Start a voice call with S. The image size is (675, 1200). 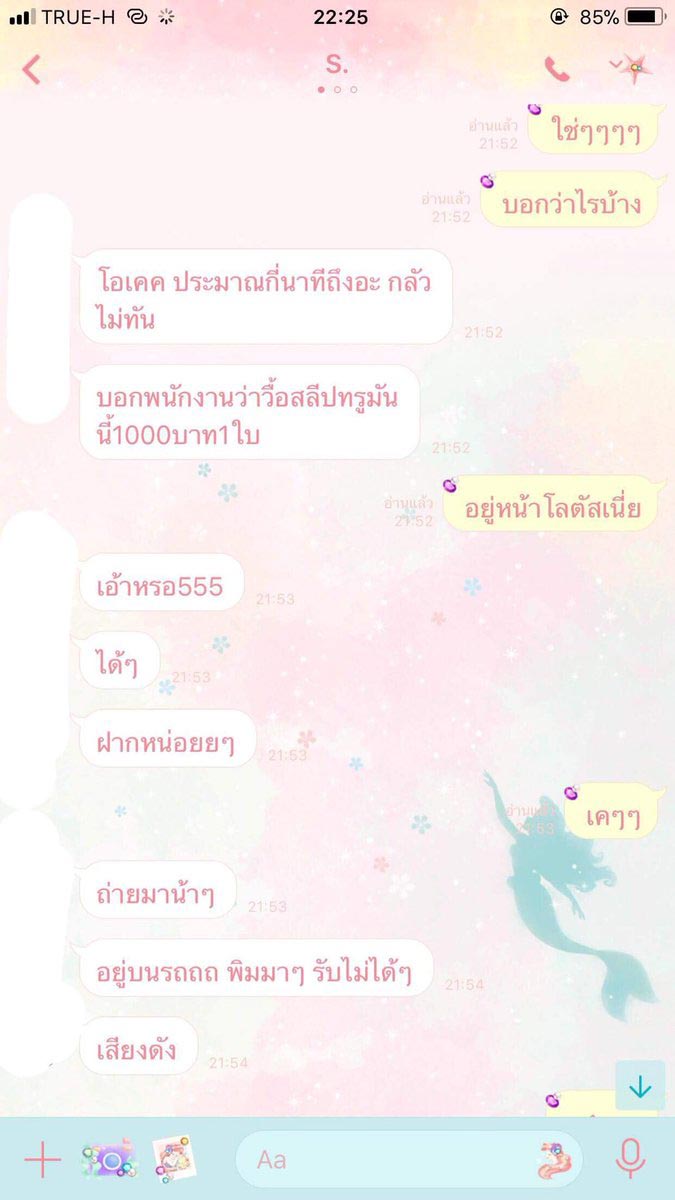pyautogui.click(x=556, y=69)
